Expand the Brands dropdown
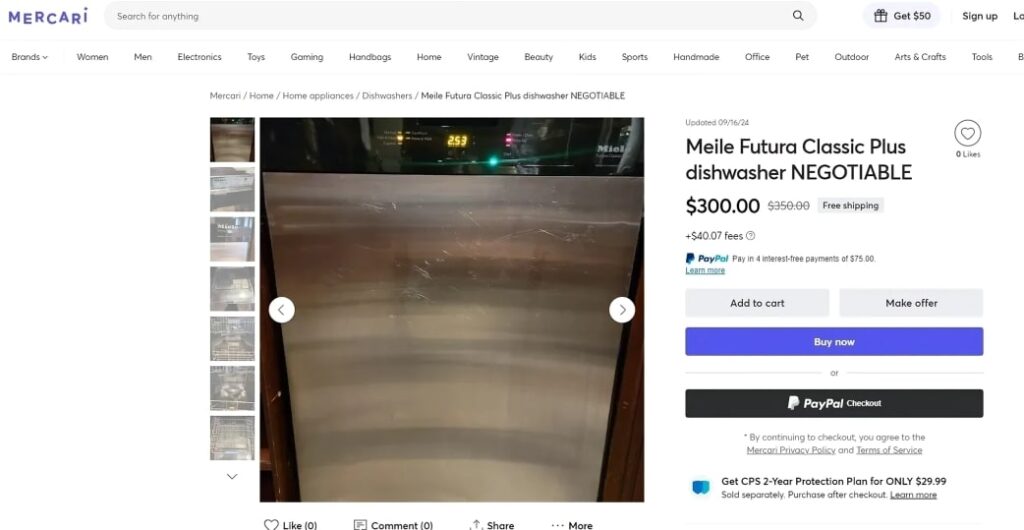Viewport: 1024px width, 530px height. tap(29, 57)
